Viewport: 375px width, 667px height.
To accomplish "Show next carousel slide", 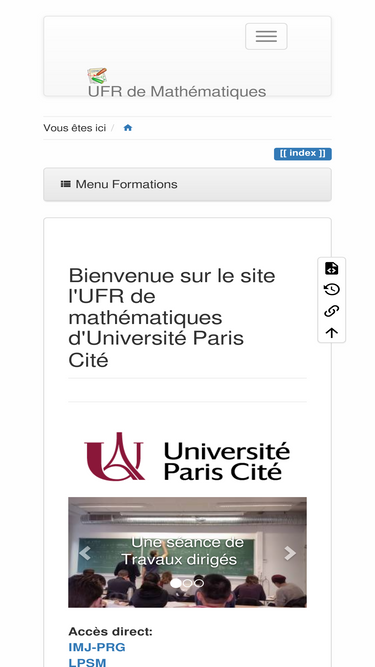I will tap(290, 553).
